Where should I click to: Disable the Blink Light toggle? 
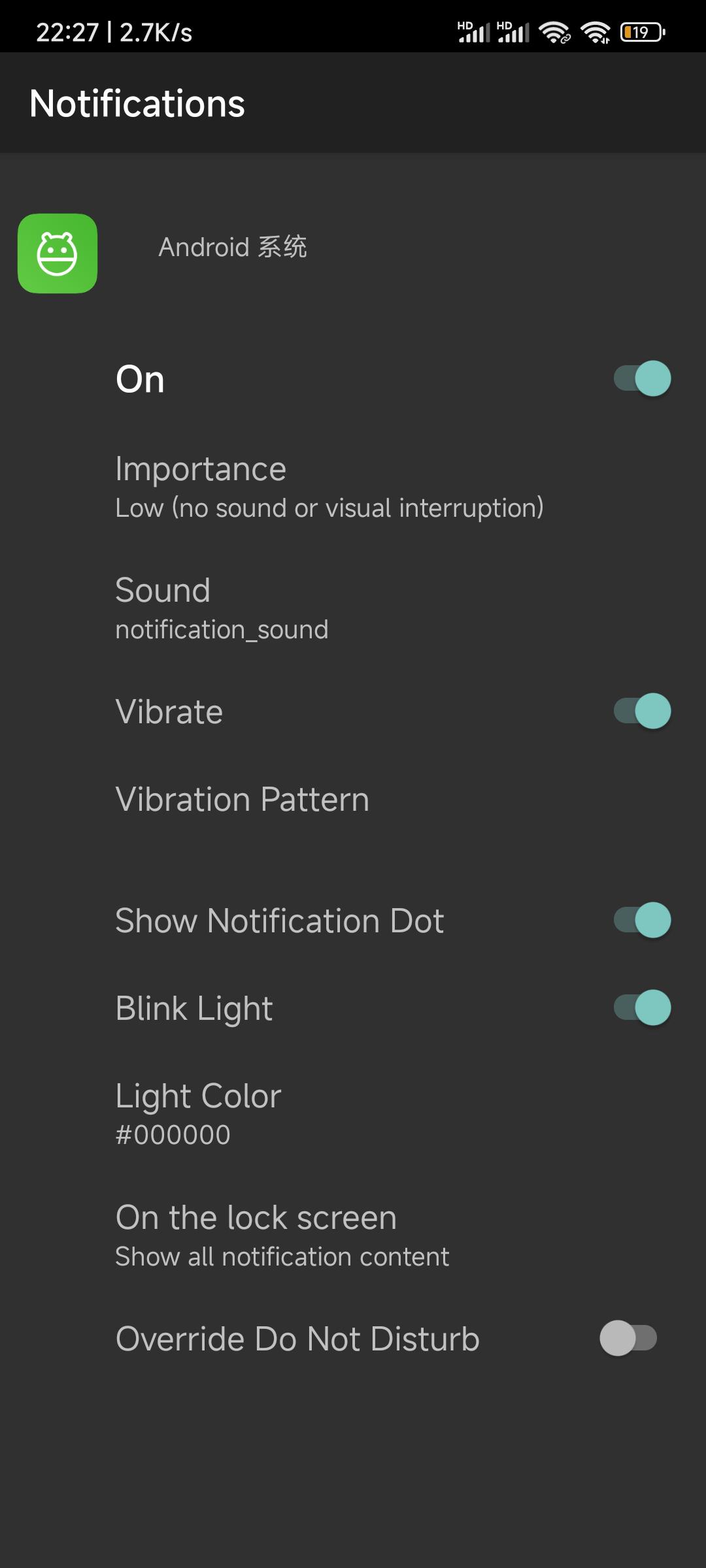(x=642, y=1007)
